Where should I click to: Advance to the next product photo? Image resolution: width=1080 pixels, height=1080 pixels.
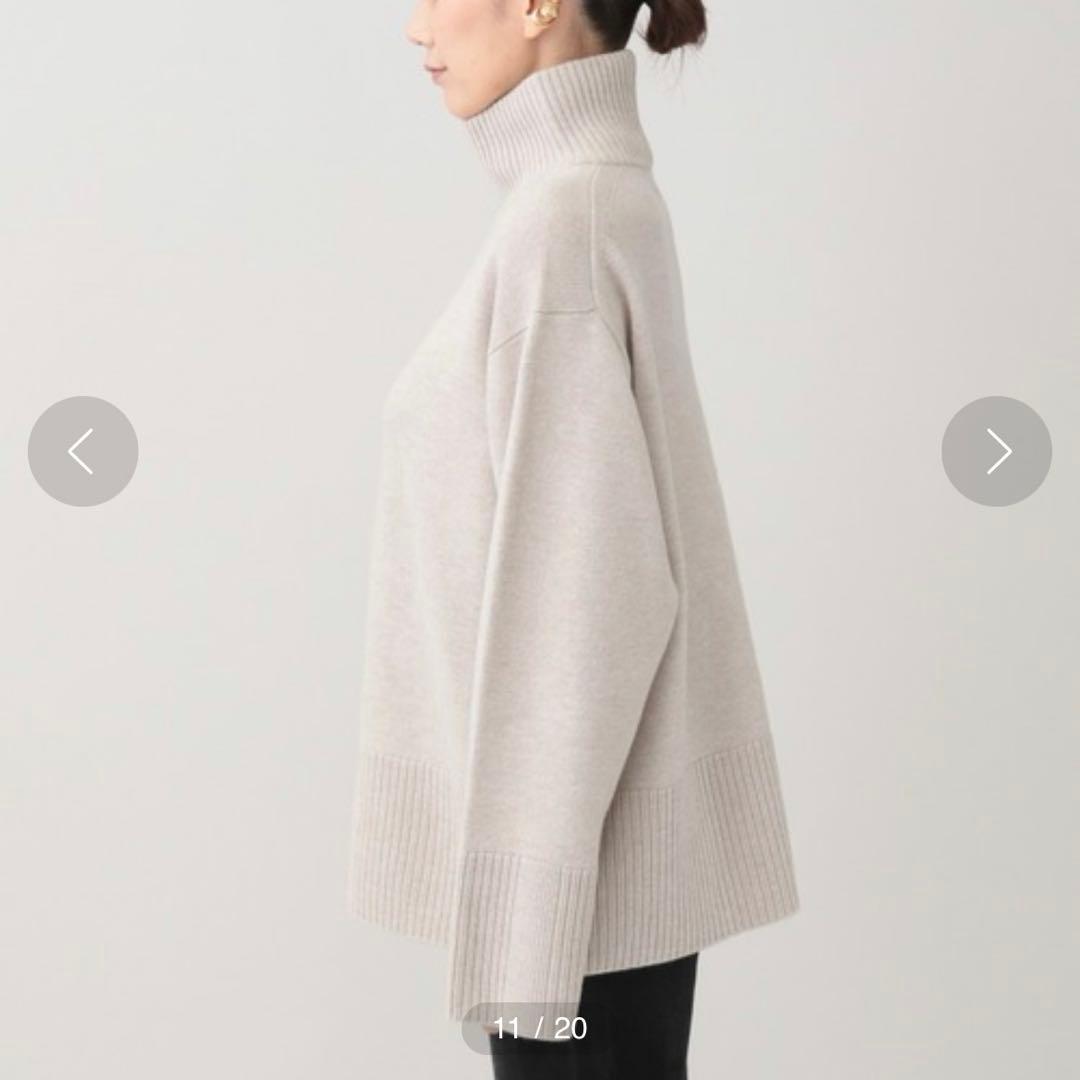click(996, 451)
